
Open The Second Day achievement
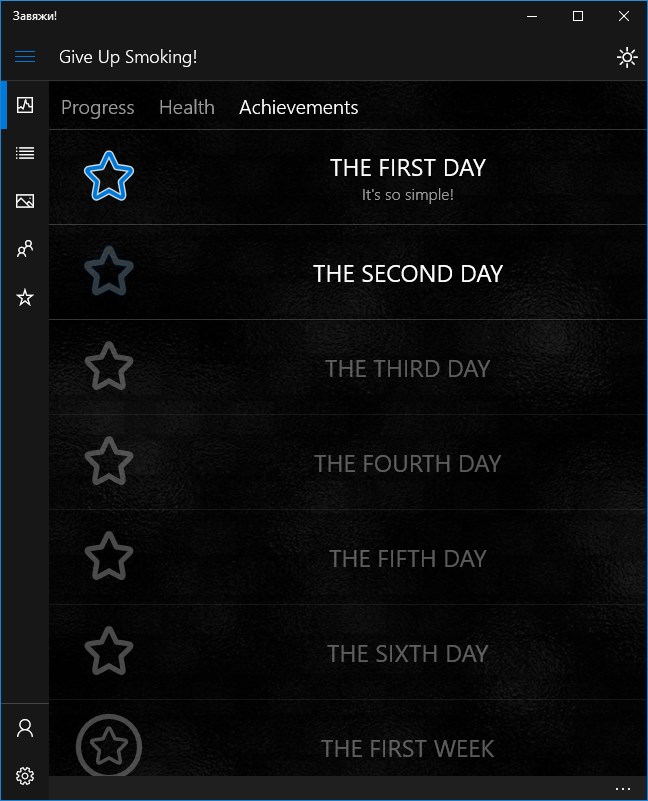(x=407, y=273)
